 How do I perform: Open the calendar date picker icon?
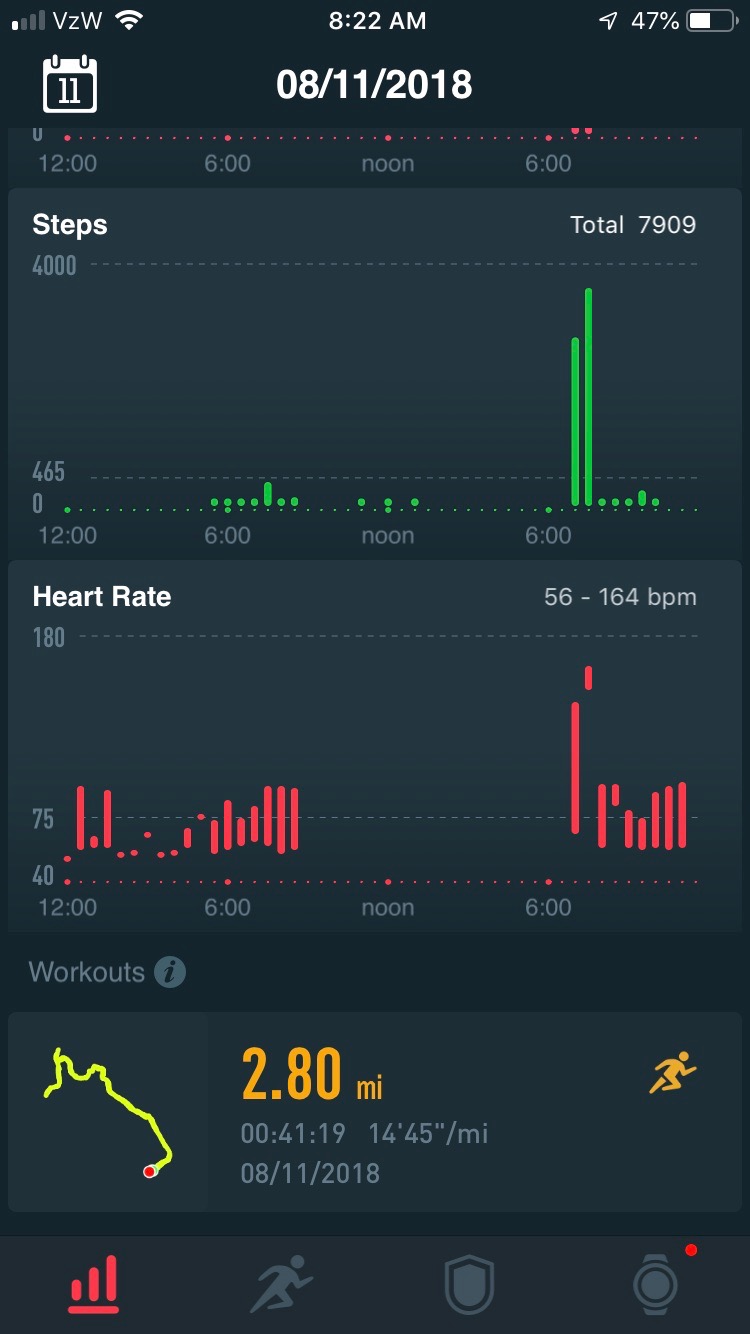[70, 84]
